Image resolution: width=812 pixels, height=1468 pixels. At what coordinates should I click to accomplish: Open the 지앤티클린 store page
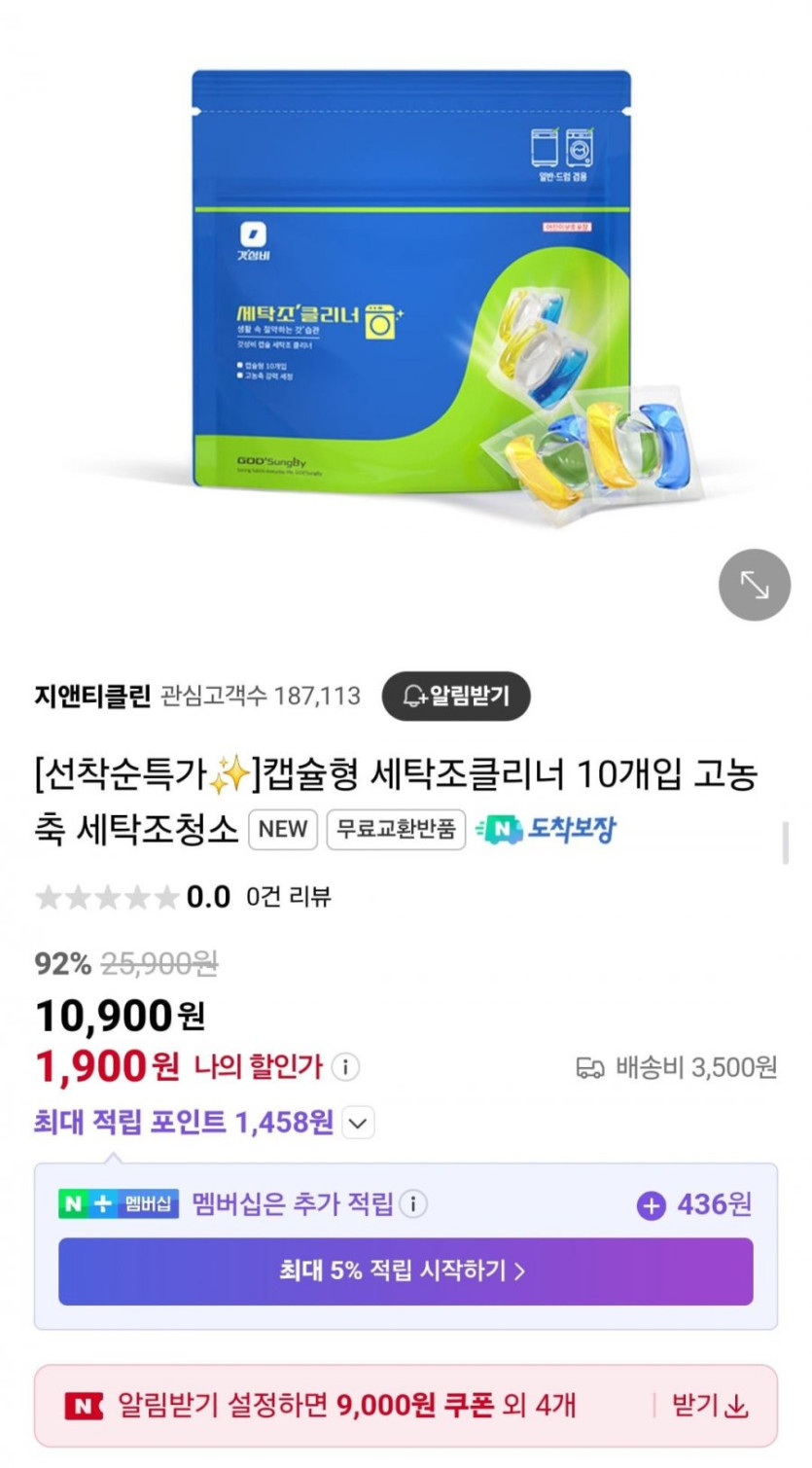click(x=92, y=696)
